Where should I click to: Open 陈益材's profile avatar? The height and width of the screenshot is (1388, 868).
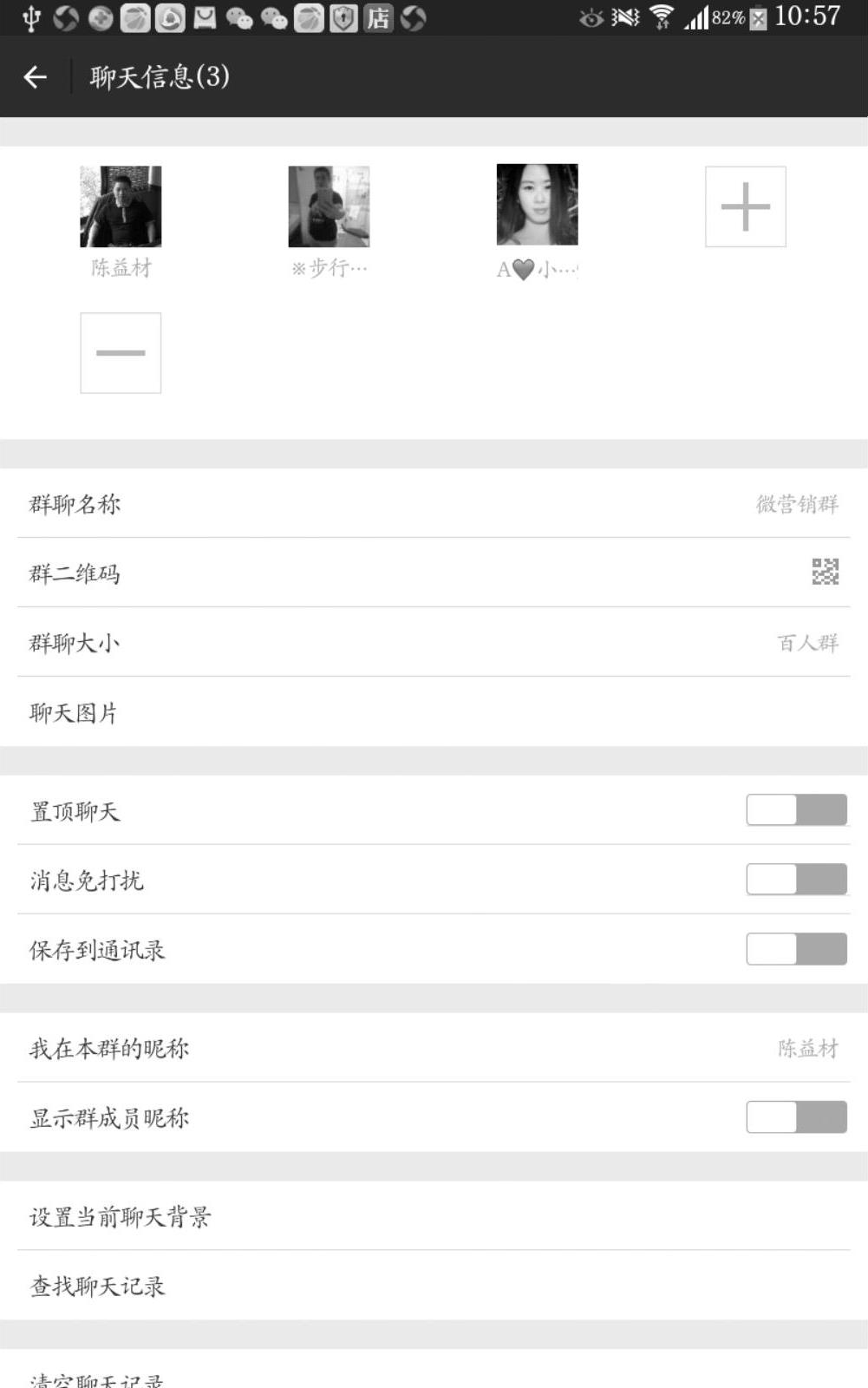click(x=121, y=206)
